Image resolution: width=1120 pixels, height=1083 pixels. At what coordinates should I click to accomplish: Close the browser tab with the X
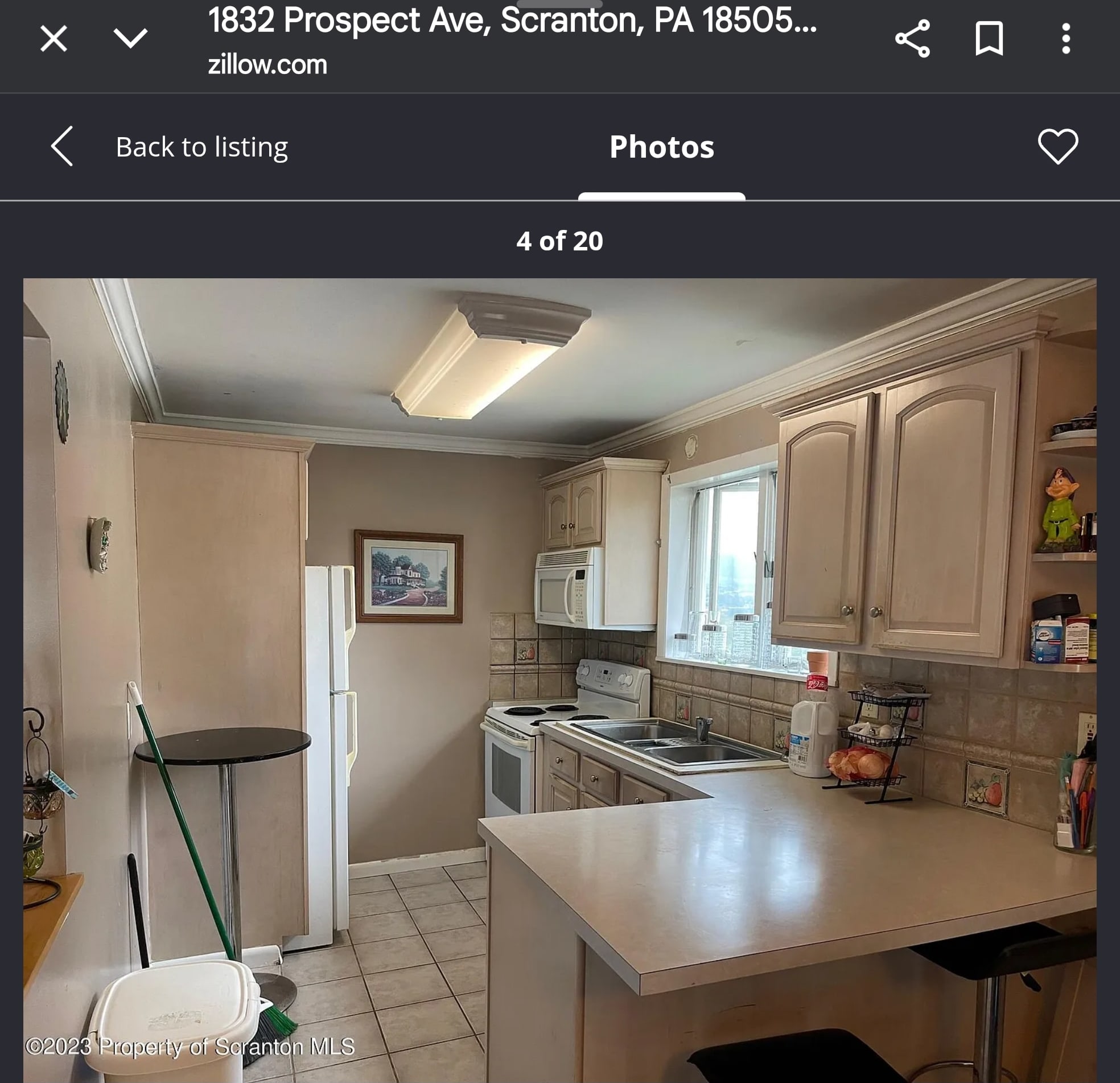click(53, 39)
